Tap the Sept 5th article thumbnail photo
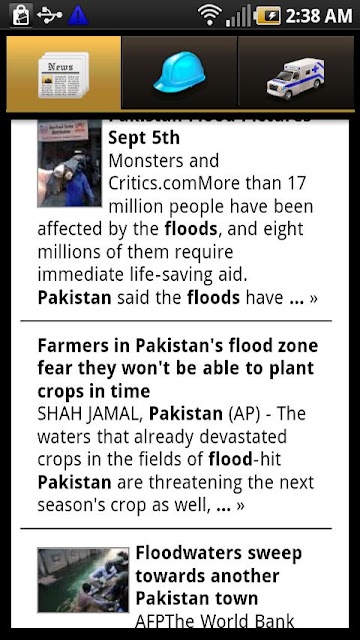Viewport: 360px width, 640px height. pyautogui.click(x=69, y=163)
